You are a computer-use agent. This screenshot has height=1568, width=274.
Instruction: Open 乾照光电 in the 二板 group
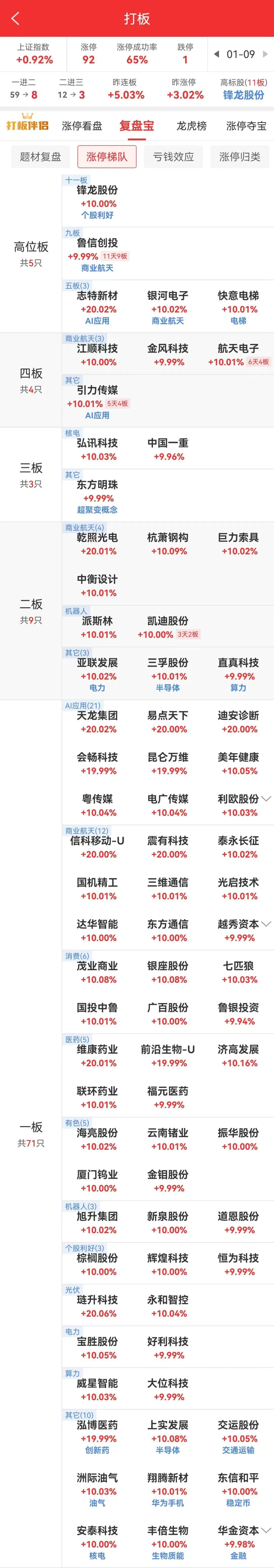coord(97,538)
